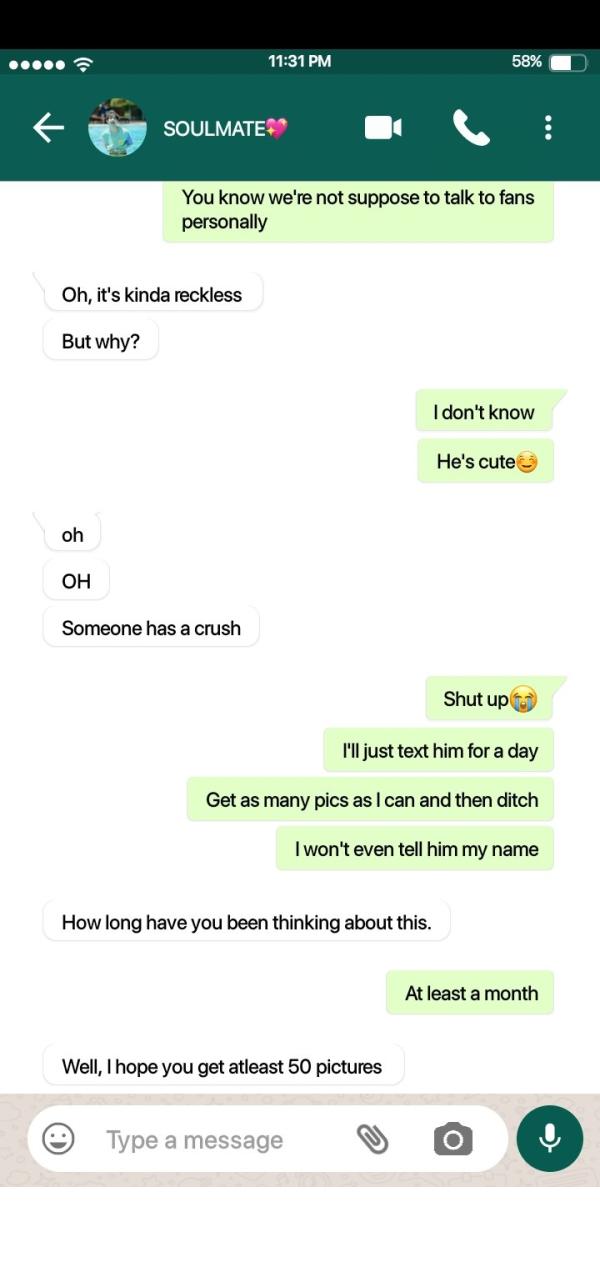This screenshot has width=600, height=1267.
Task: Open SOULMATE's profile picture
Action: point(117,127)
